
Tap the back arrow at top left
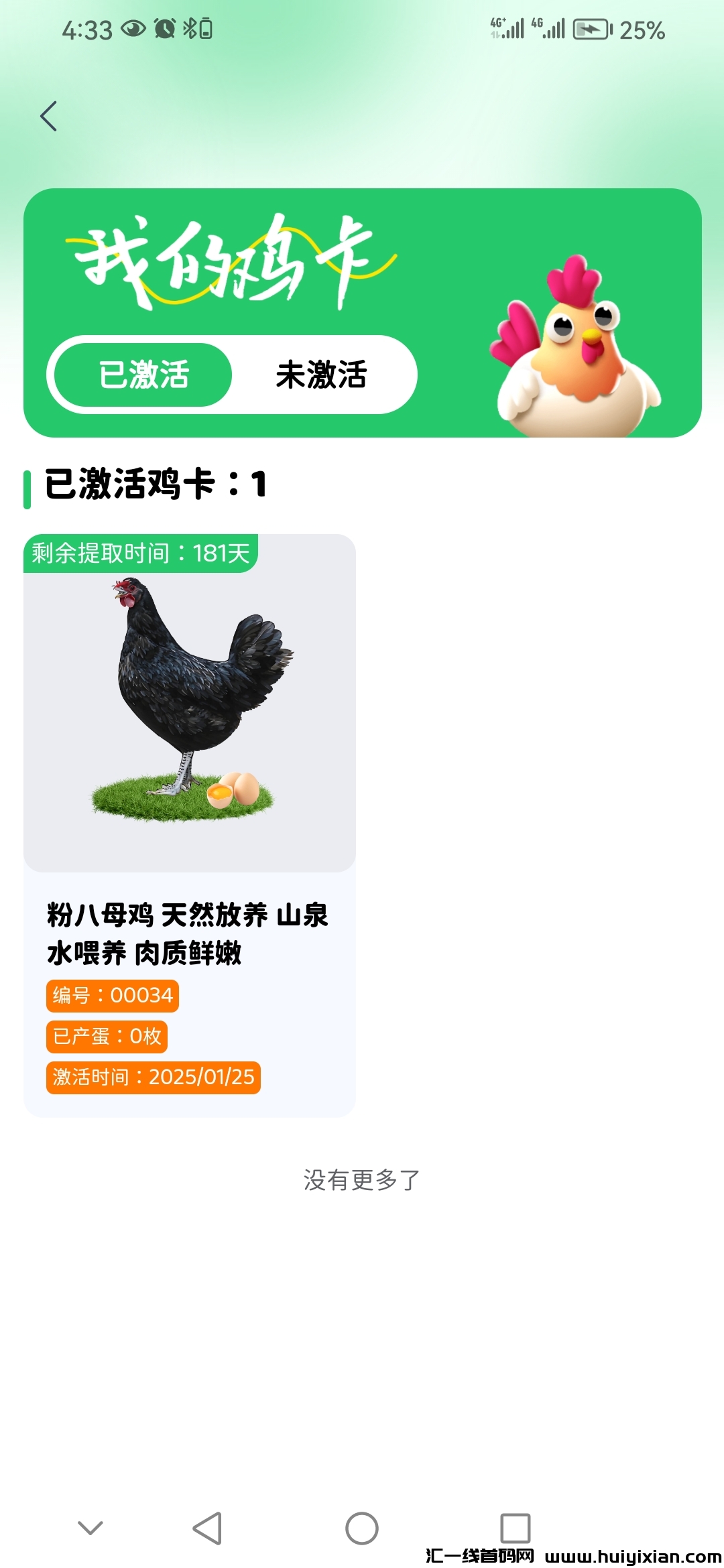[48, 115]
